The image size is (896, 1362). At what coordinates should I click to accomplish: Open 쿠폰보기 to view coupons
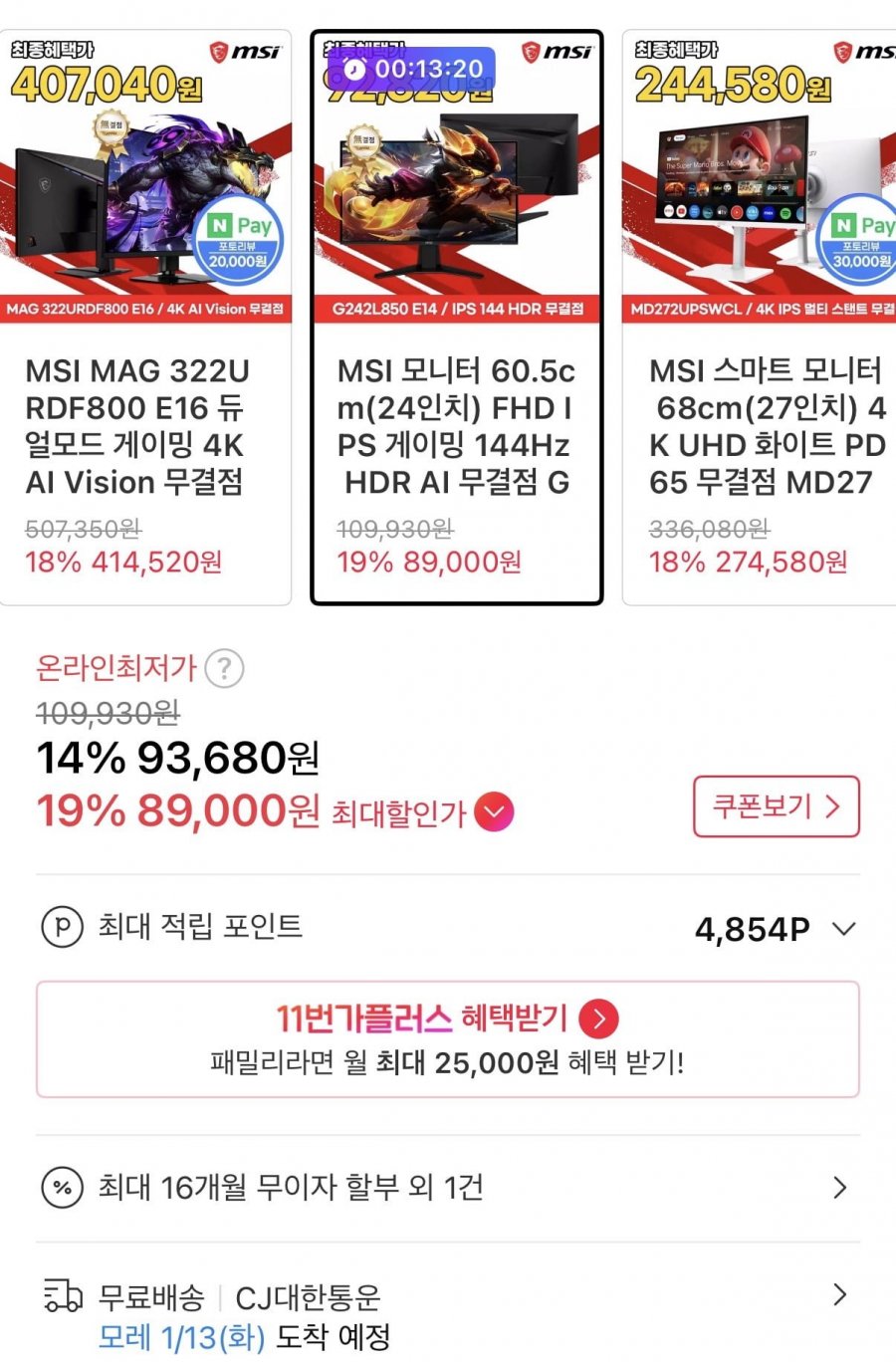776,806
